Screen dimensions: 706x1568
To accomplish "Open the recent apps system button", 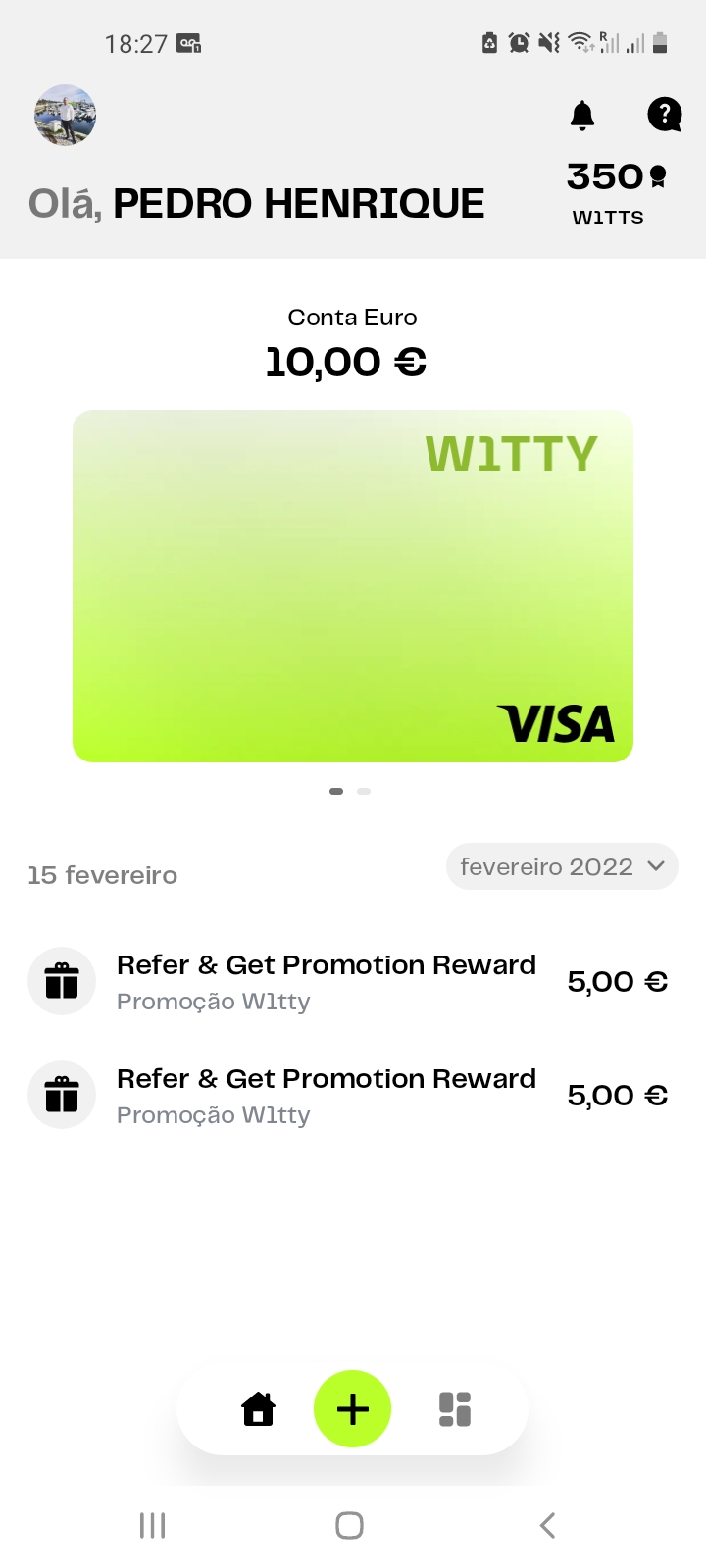I will pyautogui.click(x=152, y=1525).
